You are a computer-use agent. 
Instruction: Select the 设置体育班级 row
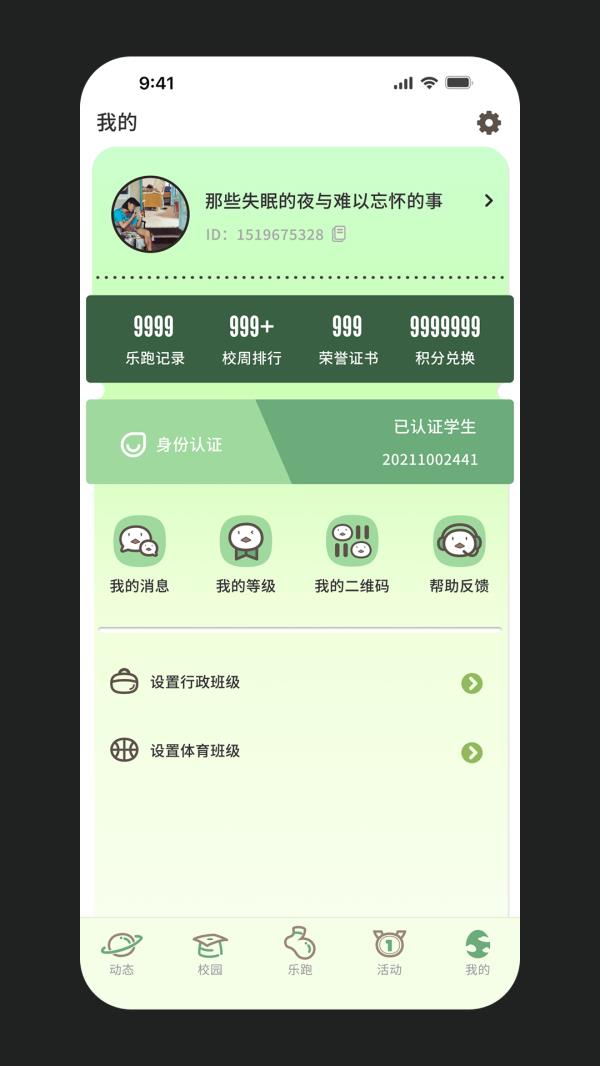click(x=300, y=751)
